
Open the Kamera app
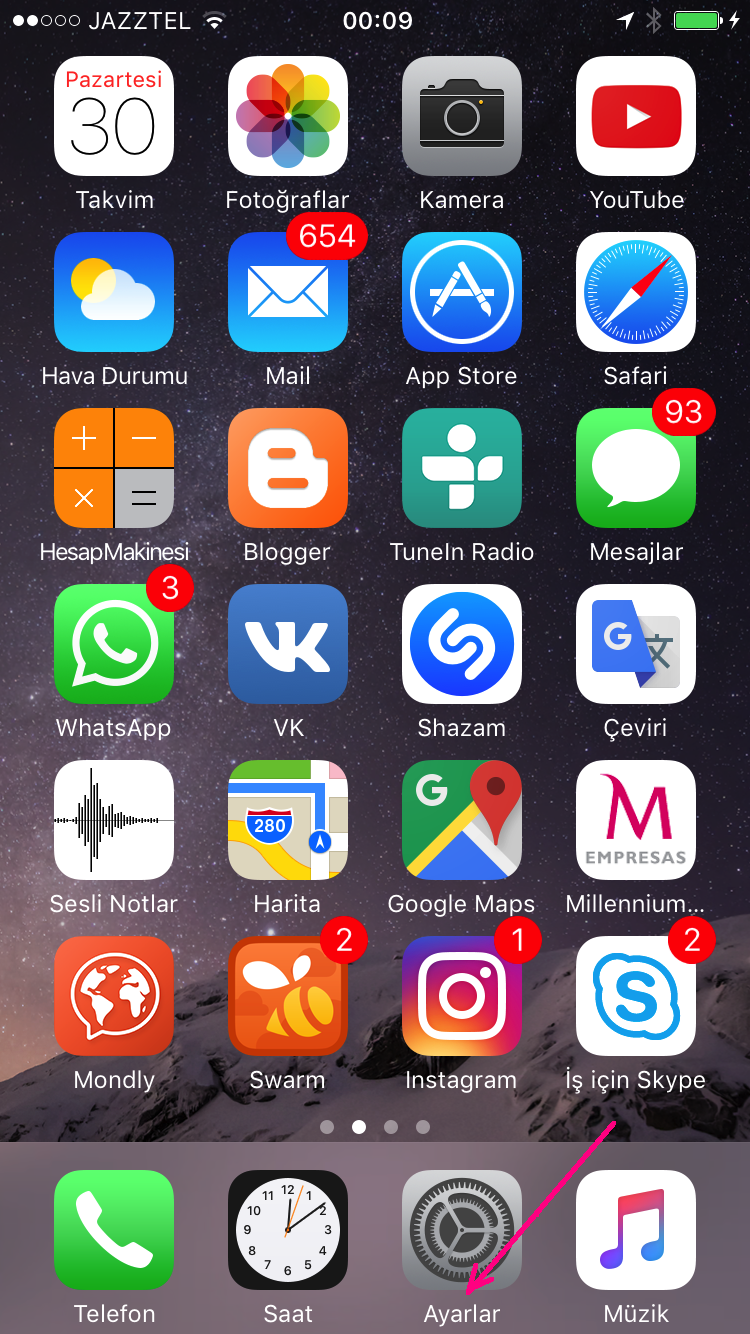point(461,116)
